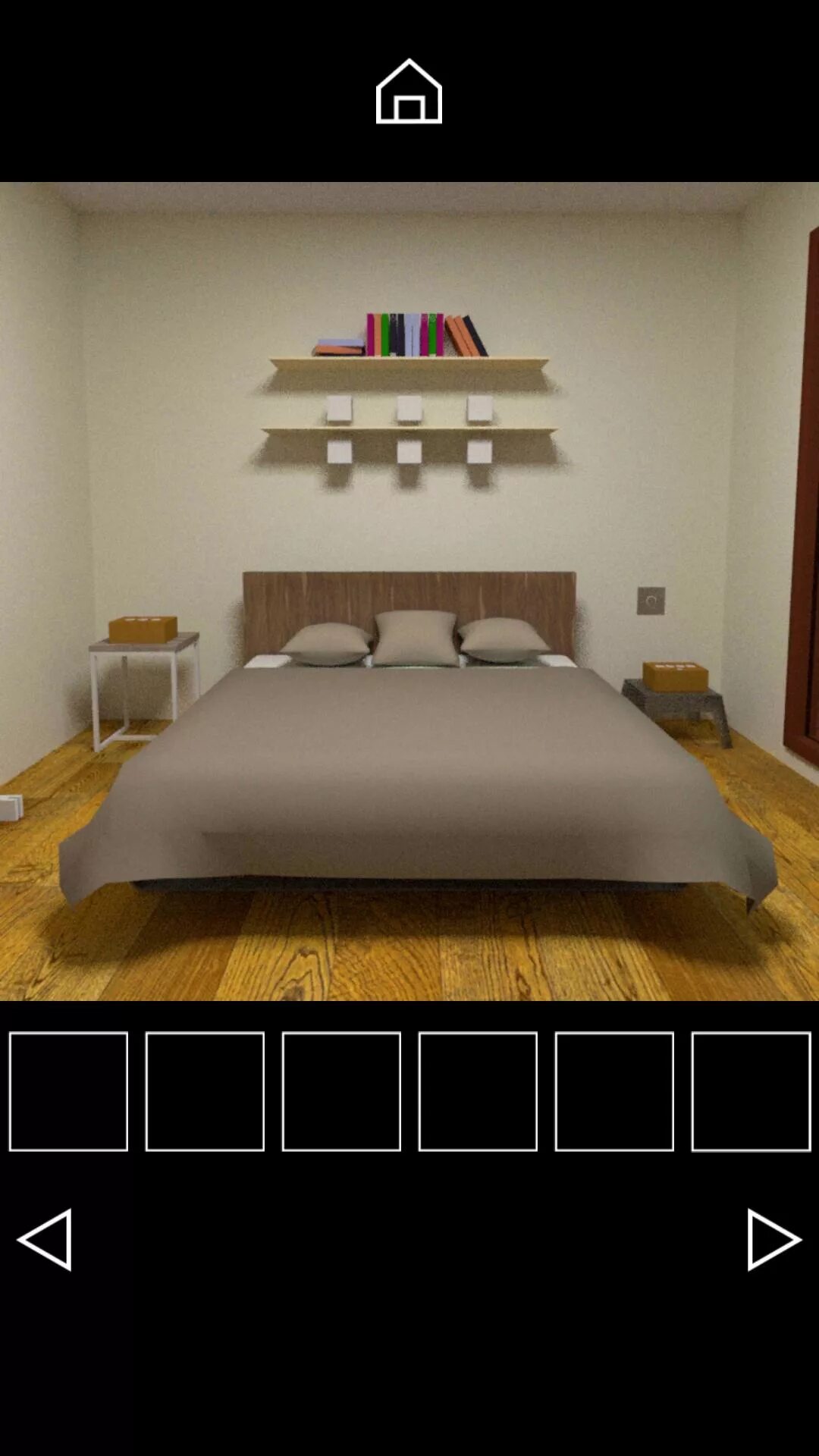Examine the box on the left nightstand
Viewport: 819px width, 1456px height.
pos(143,629)
